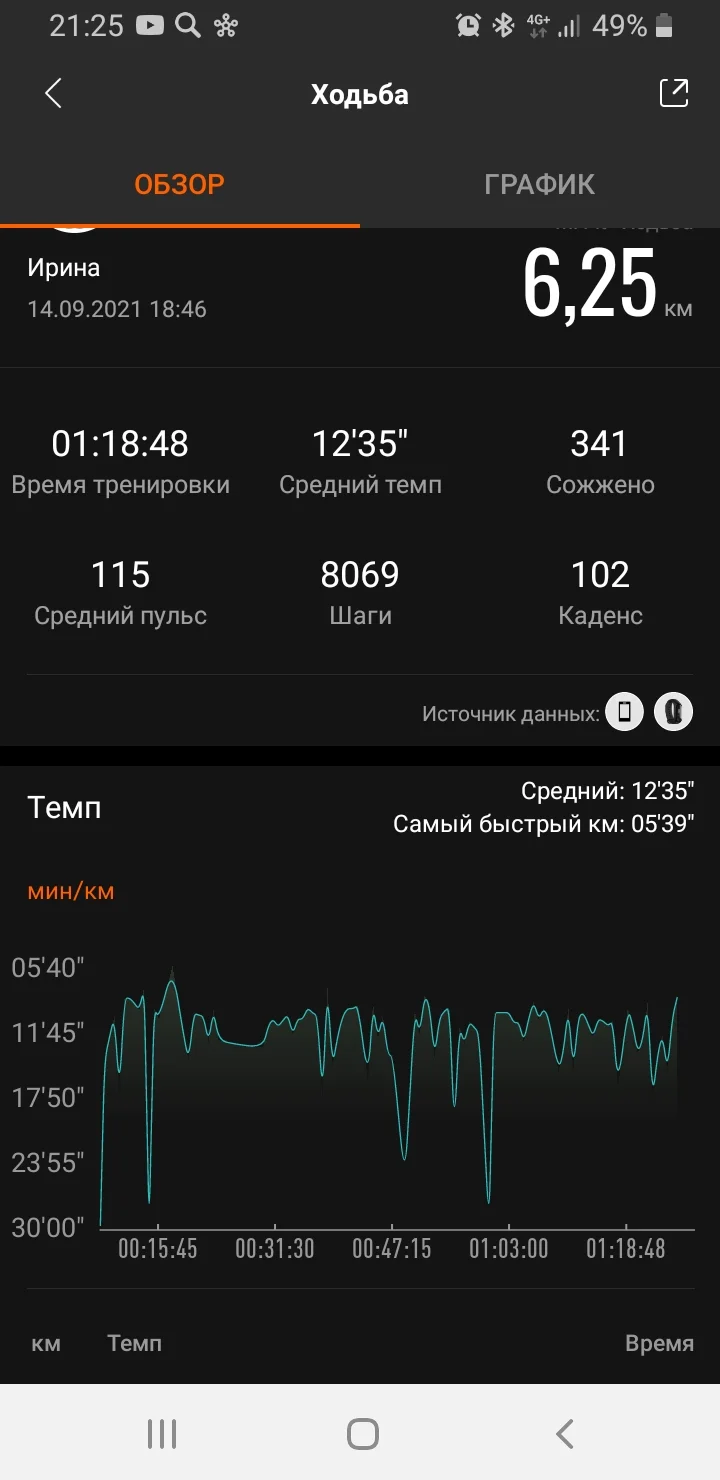
Task: Tap the search icon in the status bar
Action: click(188, 25)
